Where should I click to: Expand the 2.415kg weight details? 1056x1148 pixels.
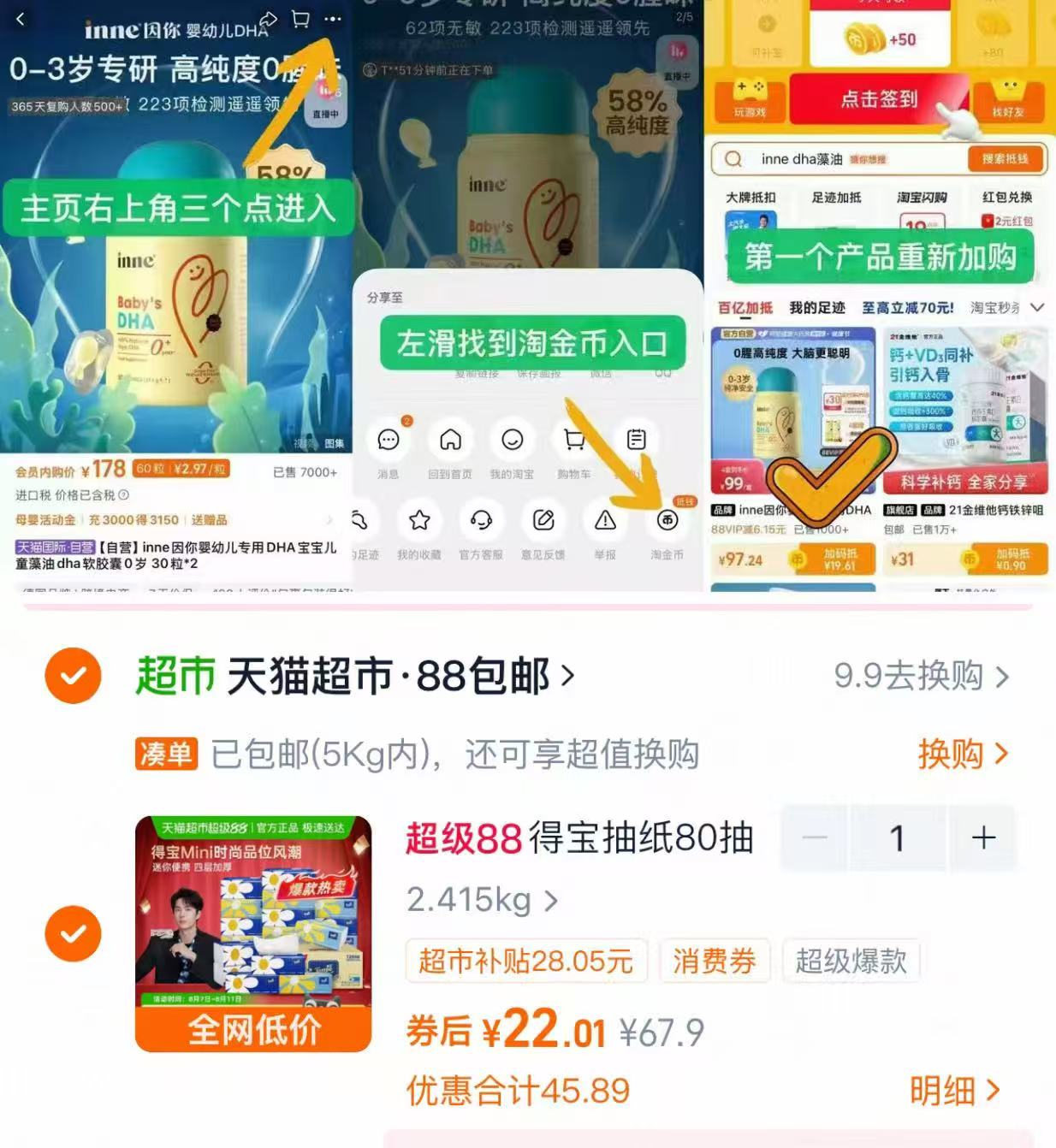tap(484, 900)
